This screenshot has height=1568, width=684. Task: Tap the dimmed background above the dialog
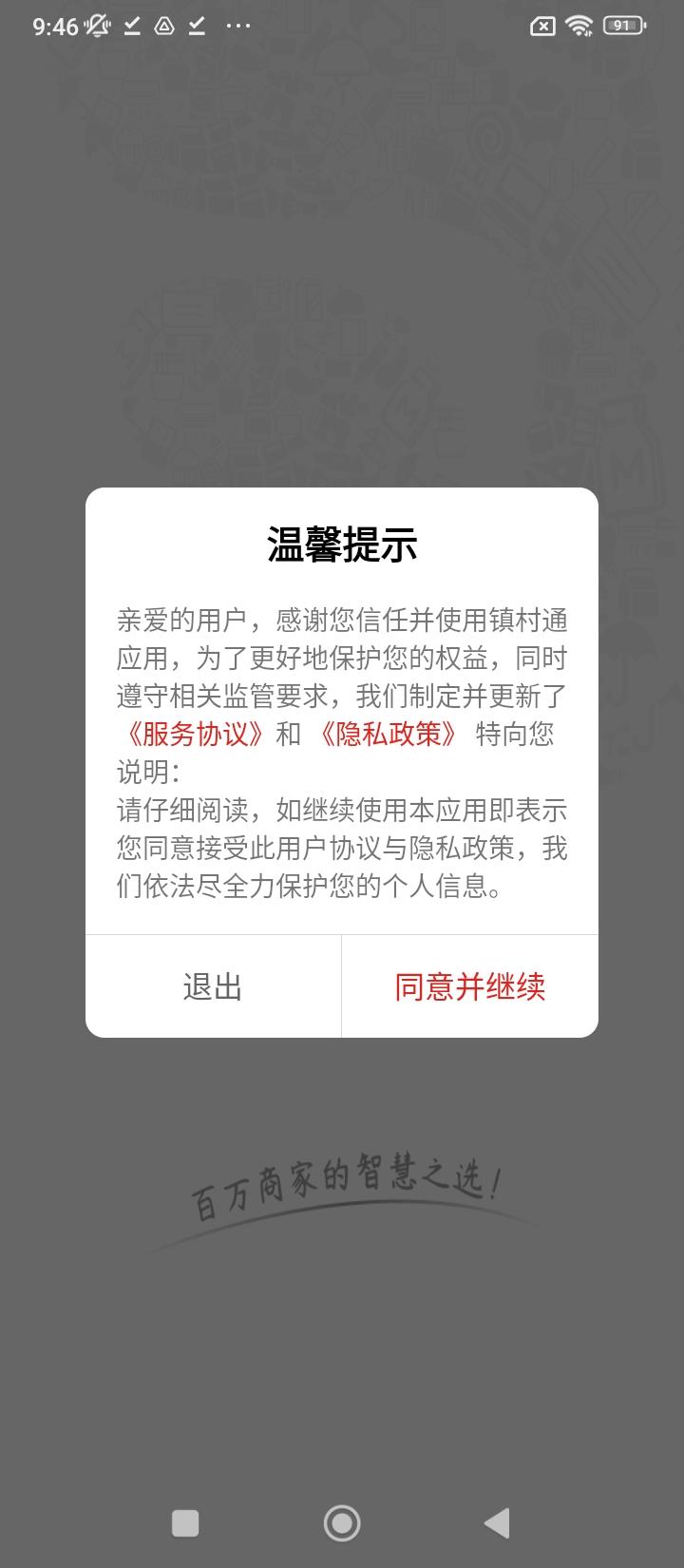(x=342, y=285)
